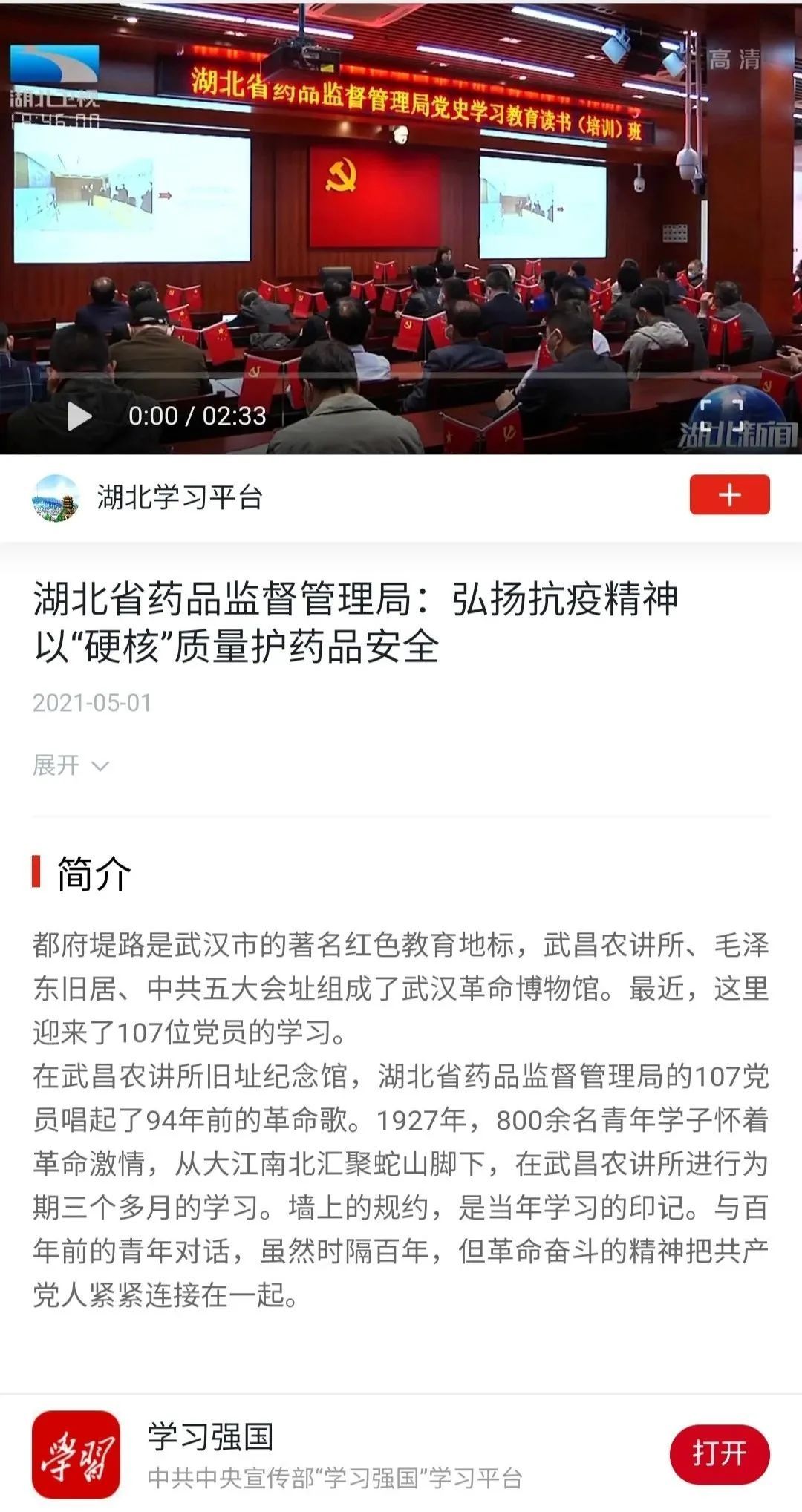Expand details with 展开
This screenshot has width=802, height=1512.
[71, 765]
